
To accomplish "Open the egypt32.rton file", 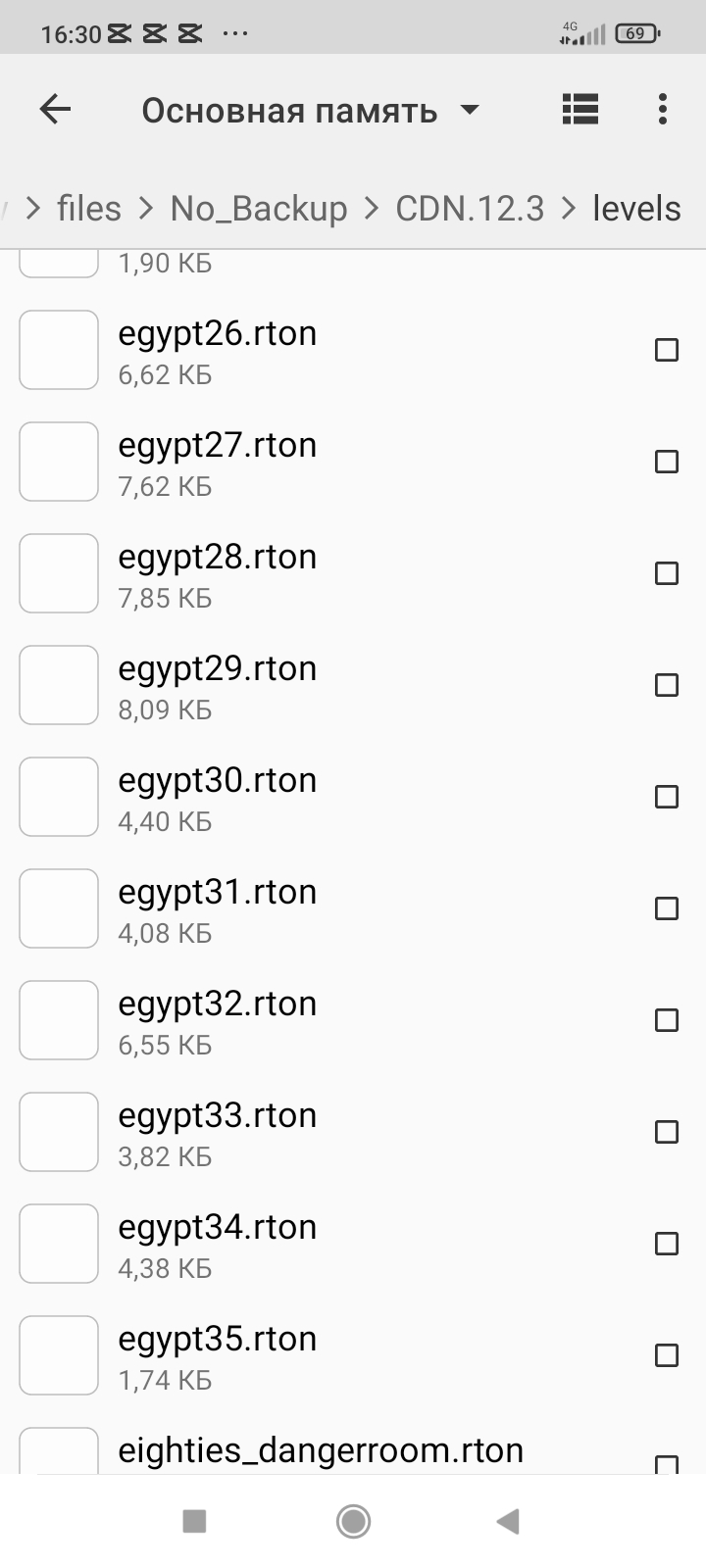I will (x=353, y=1020).
